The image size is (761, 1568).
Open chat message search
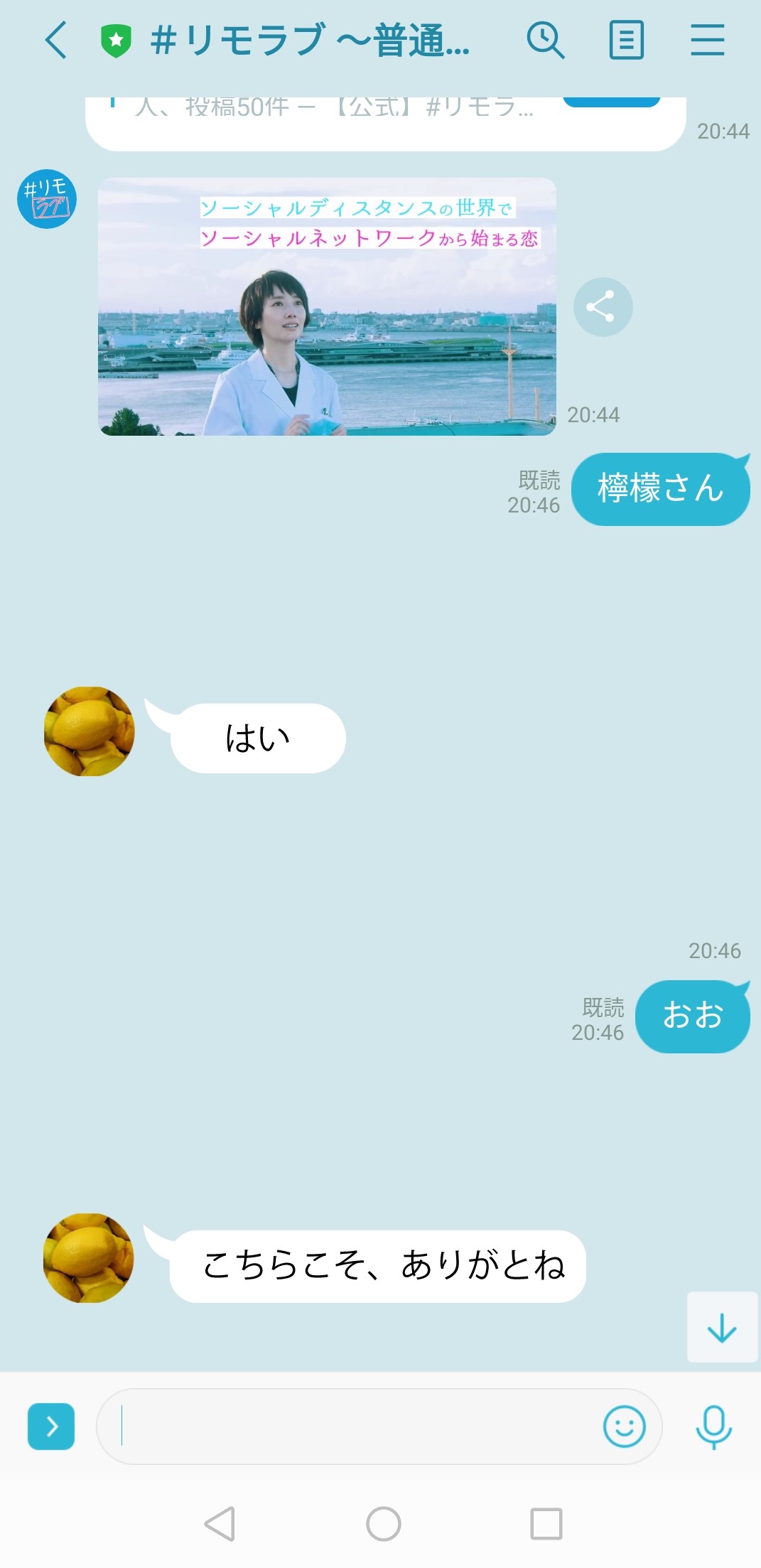tap(545, 40)
